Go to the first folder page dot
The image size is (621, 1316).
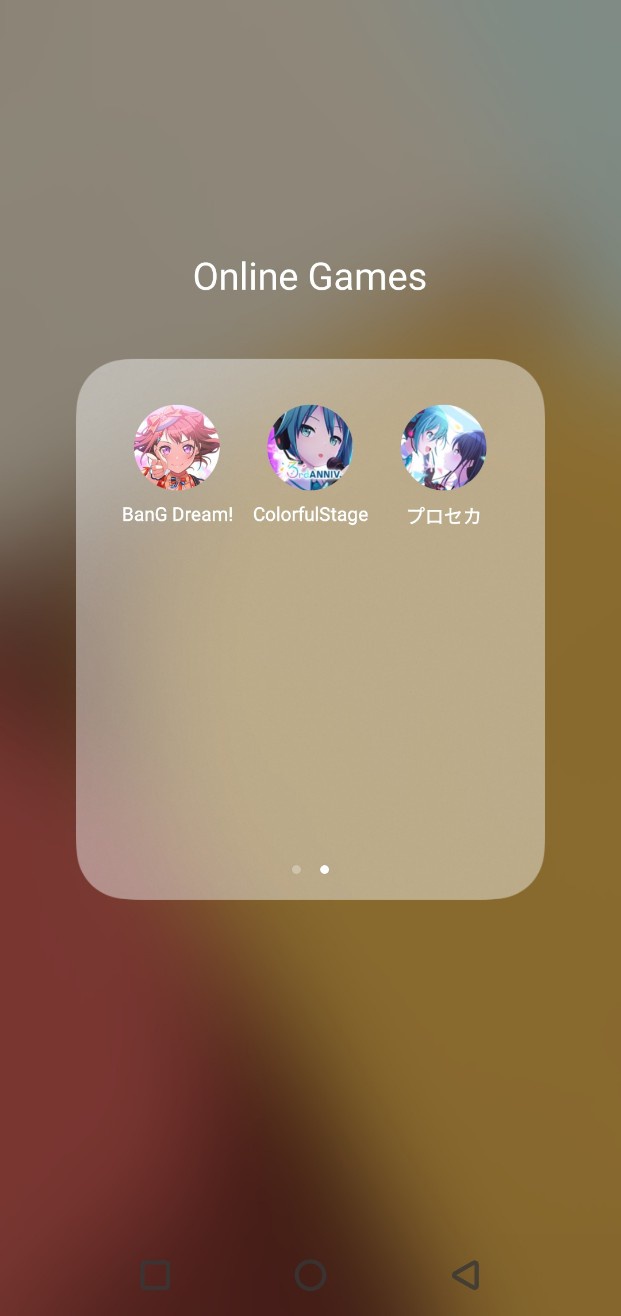[x=296, y=870]
